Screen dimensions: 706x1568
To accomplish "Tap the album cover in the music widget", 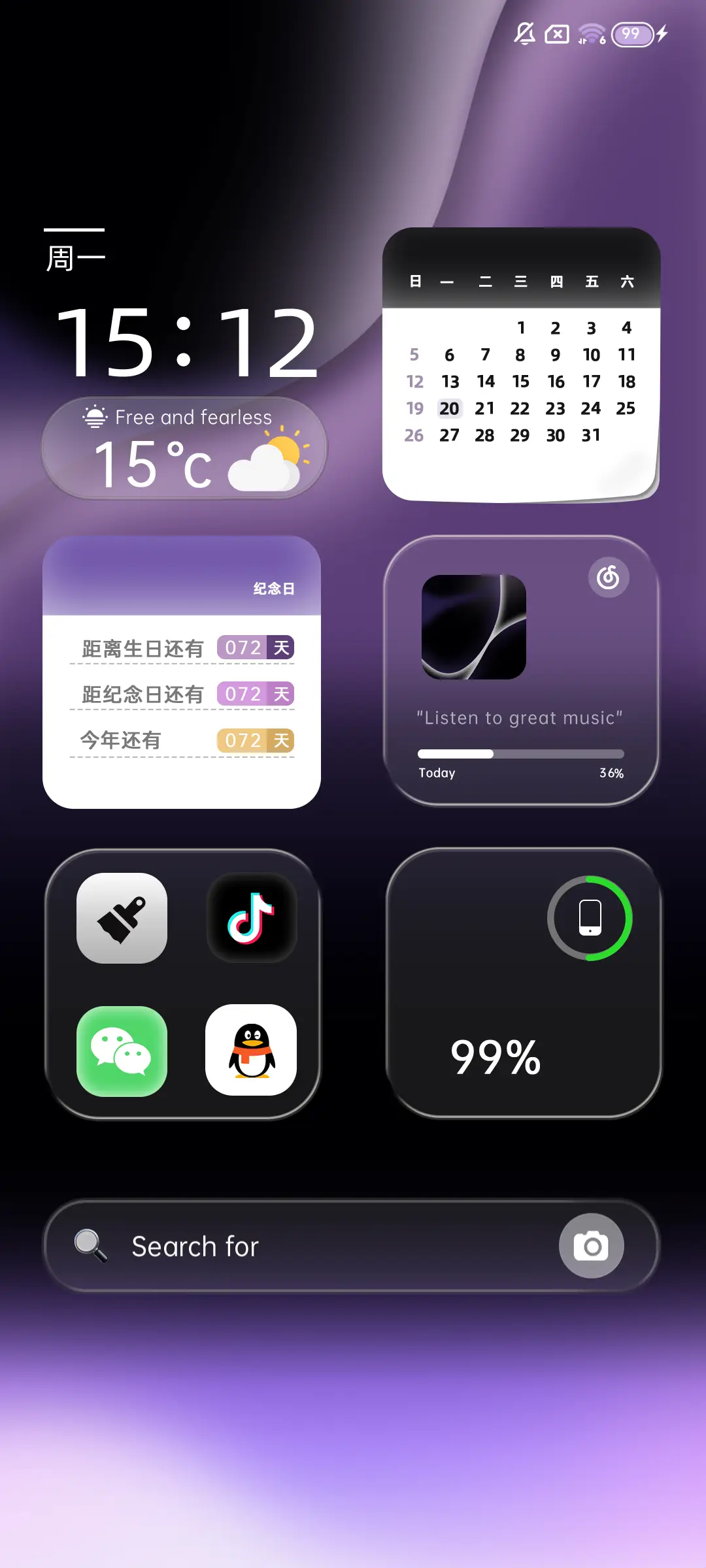I will coord(474,627).
